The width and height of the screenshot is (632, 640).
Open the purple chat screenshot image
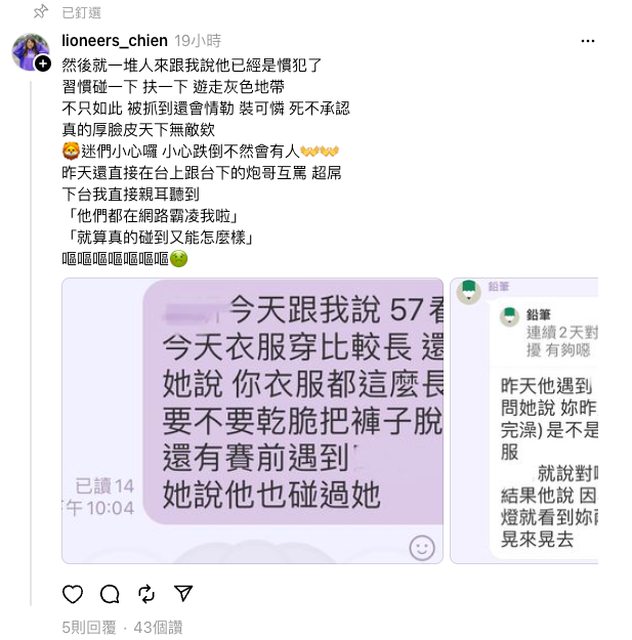tap(252, 420)
